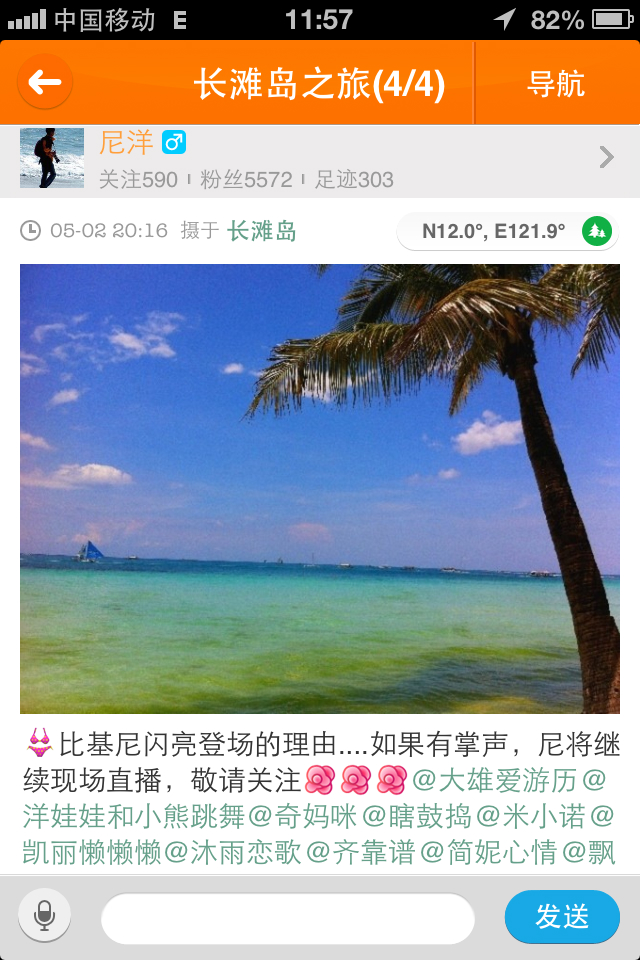
Task: Go back using the arrow button
Action: coord(45,83)
